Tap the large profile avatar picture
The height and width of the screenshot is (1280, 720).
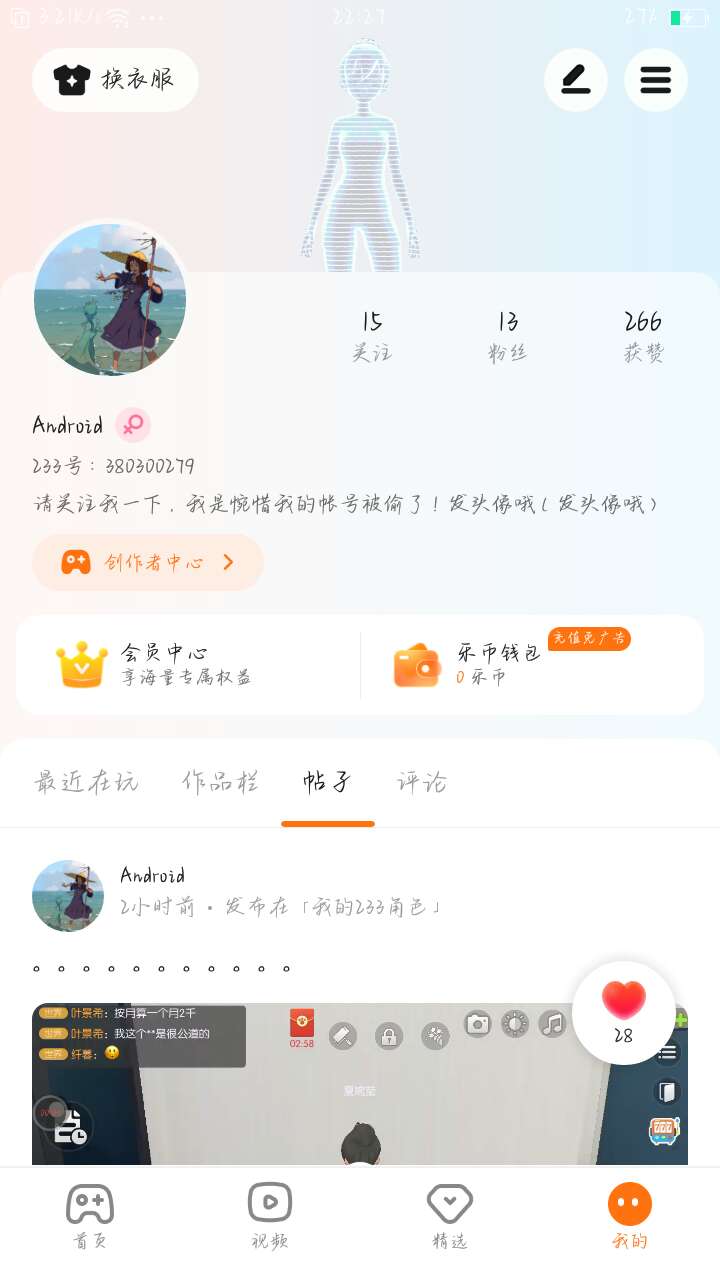(110, 299)
